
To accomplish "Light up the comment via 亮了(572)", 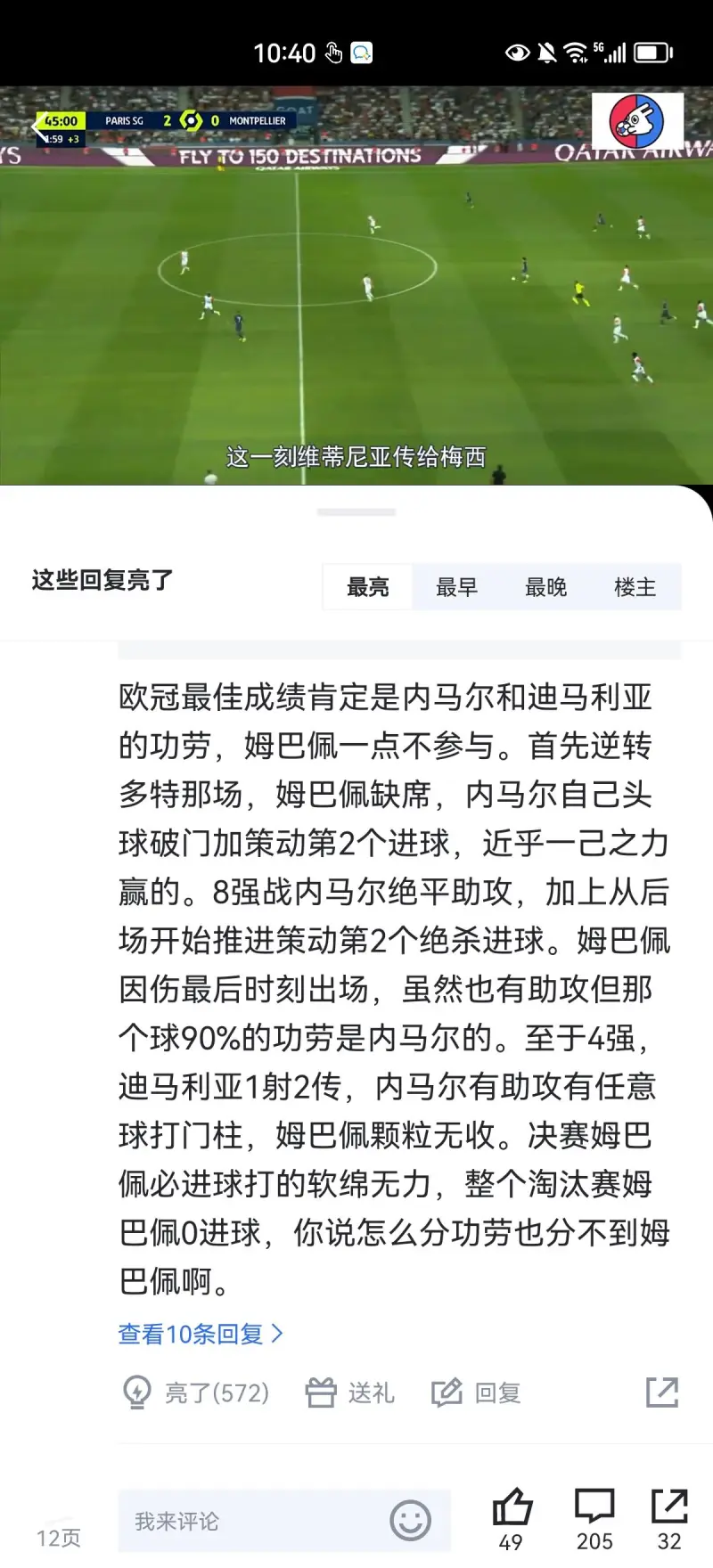I will pyautogui.click(x=196, y=1392).
